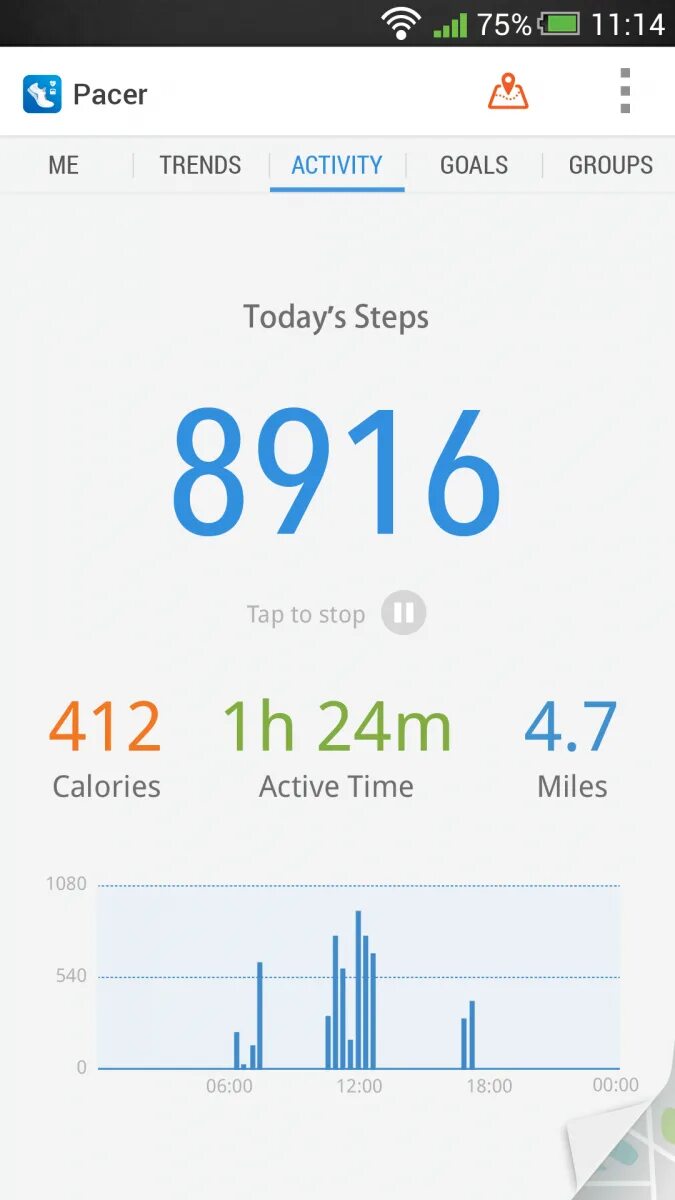This screenshot has width=675, height=1200.
Task: Open the Groups tab
Action: [x=610, y=165]
